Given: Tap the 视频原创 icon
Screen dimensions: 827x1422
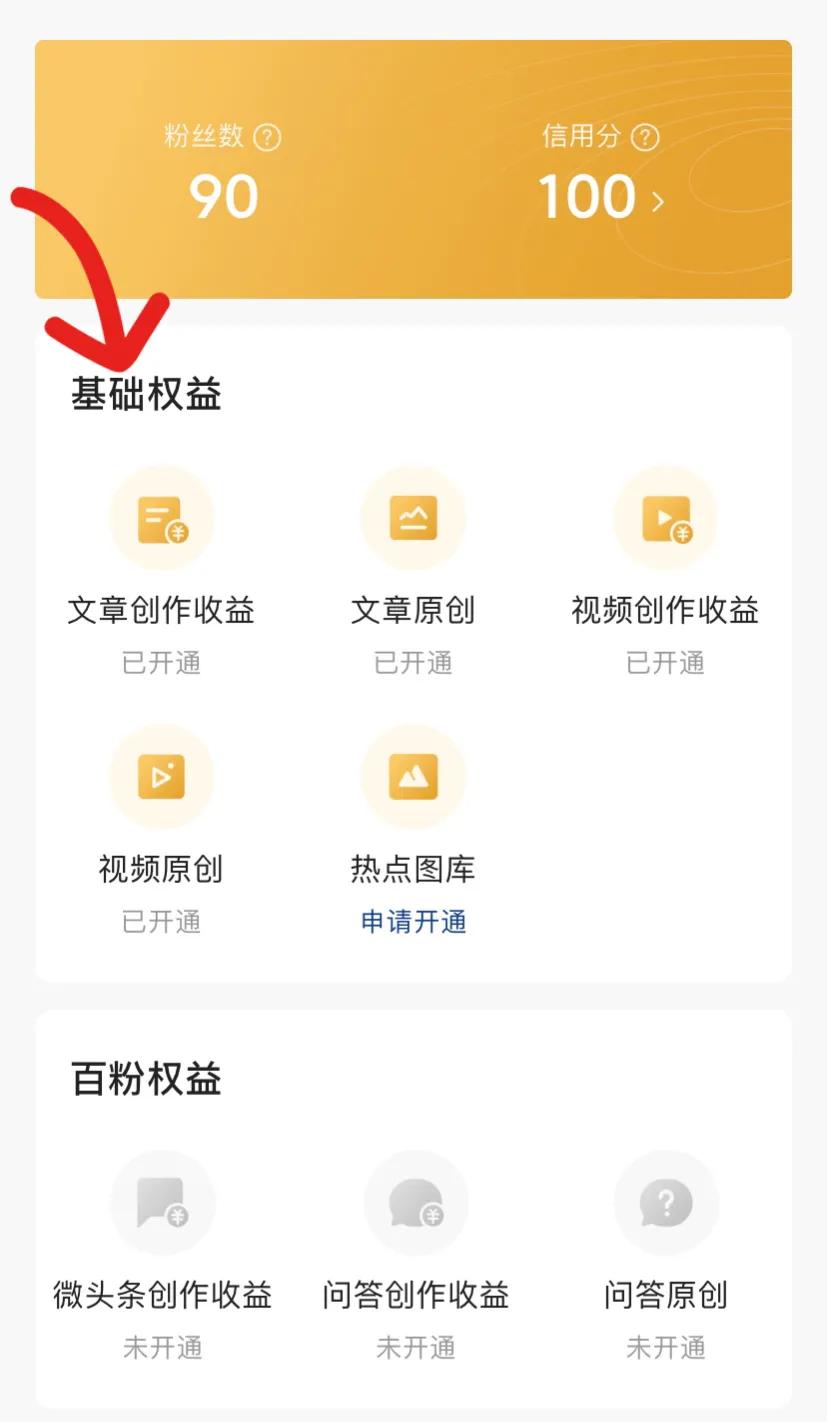Looking at the screenshot, I should 162,777.
